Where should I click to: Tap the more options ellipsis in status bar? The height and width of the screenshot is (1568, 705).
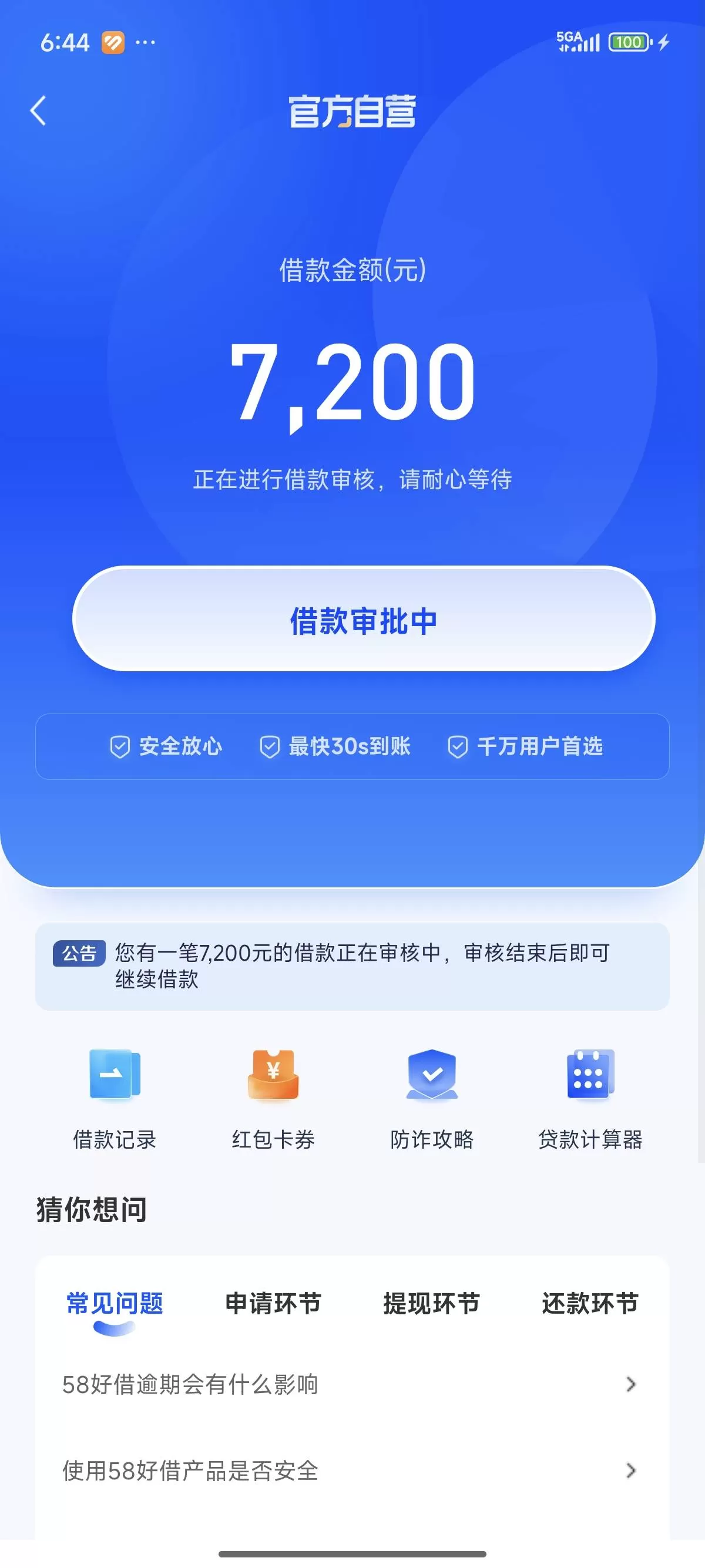tap(144, 43)
